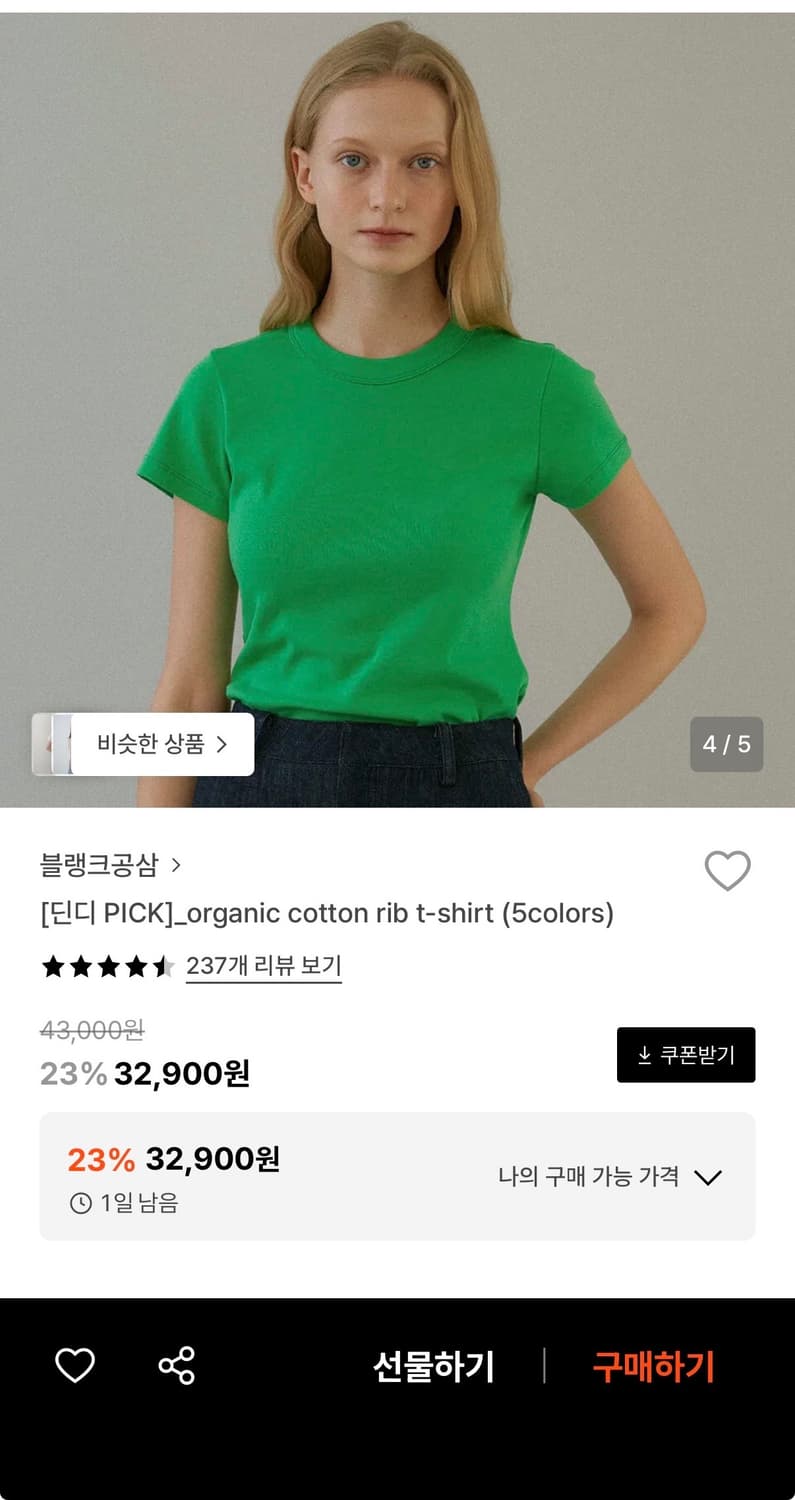This screenshot has height=1500, width=795.
Task: Click the heart icon beside the product title
Action: coord(729,870)
